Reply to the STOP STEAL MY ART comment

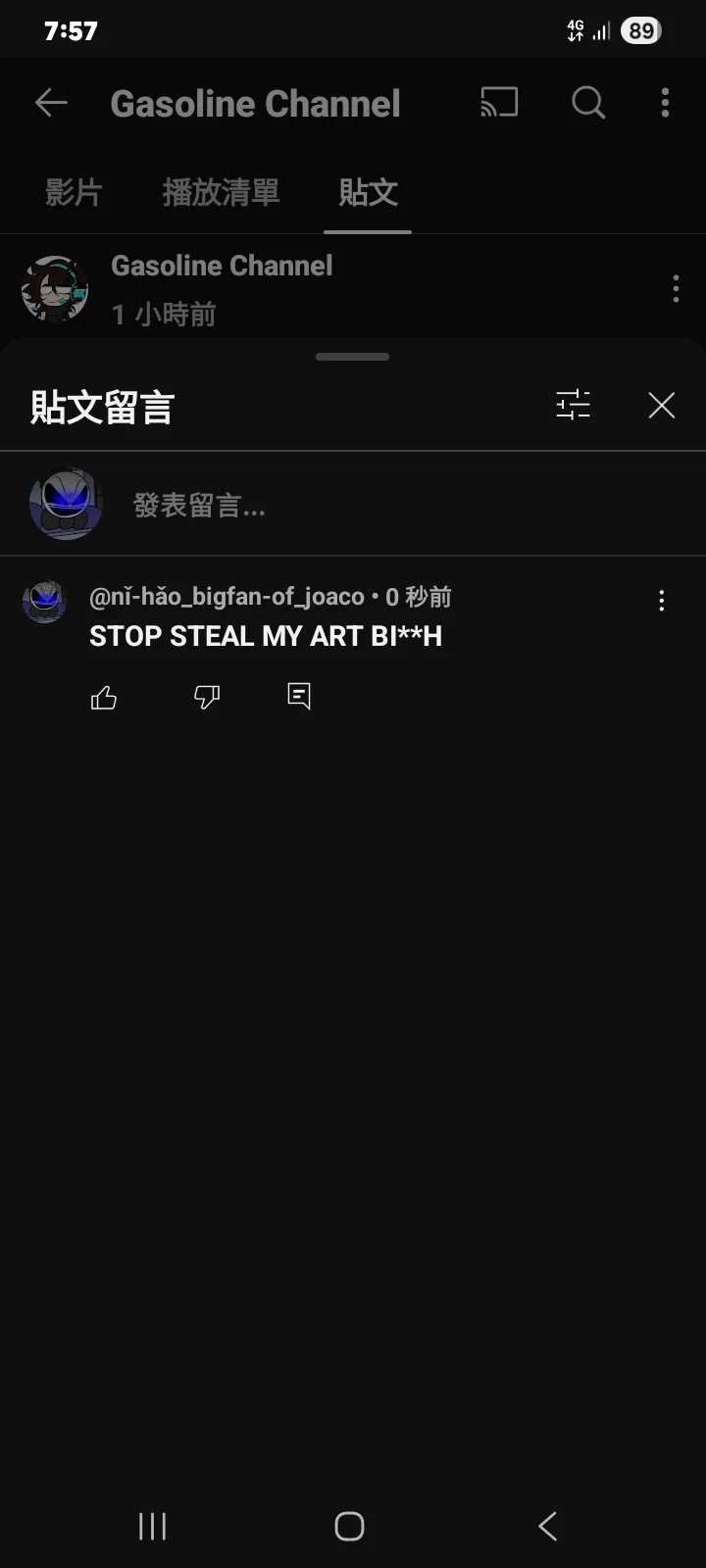[299, 696]
